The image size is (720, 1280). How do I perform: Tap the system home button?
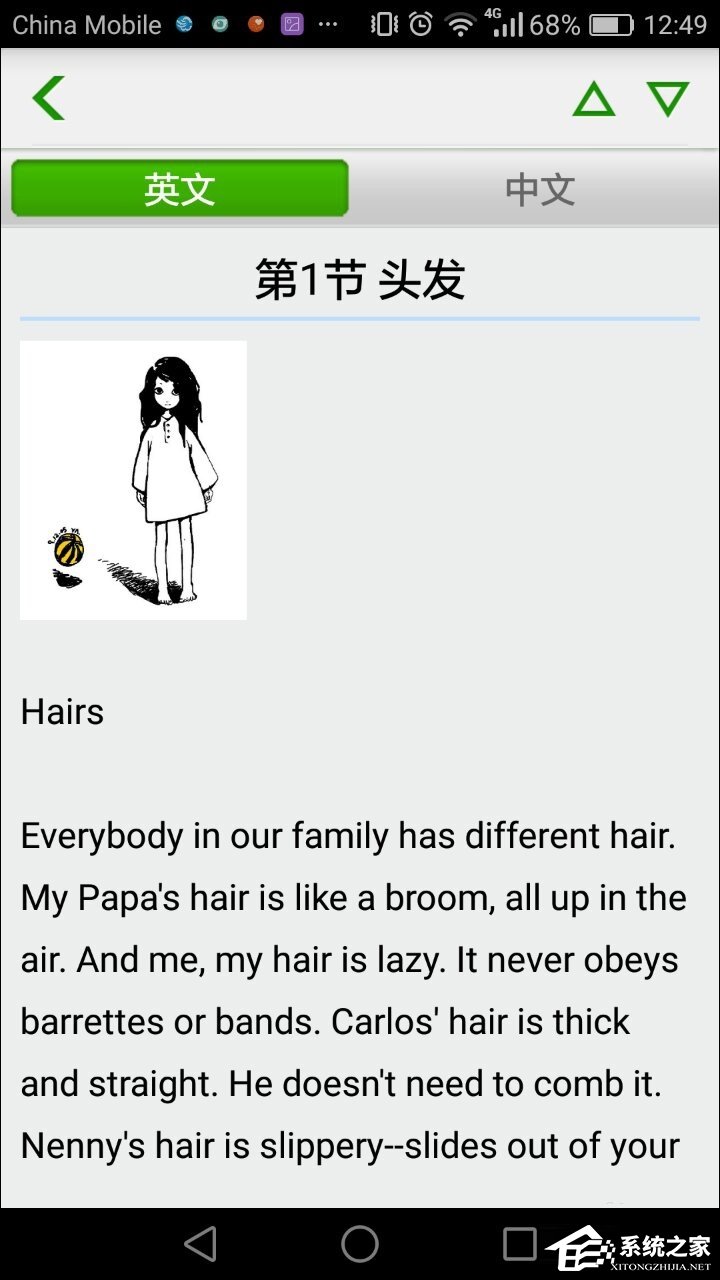click(360, 1244)
